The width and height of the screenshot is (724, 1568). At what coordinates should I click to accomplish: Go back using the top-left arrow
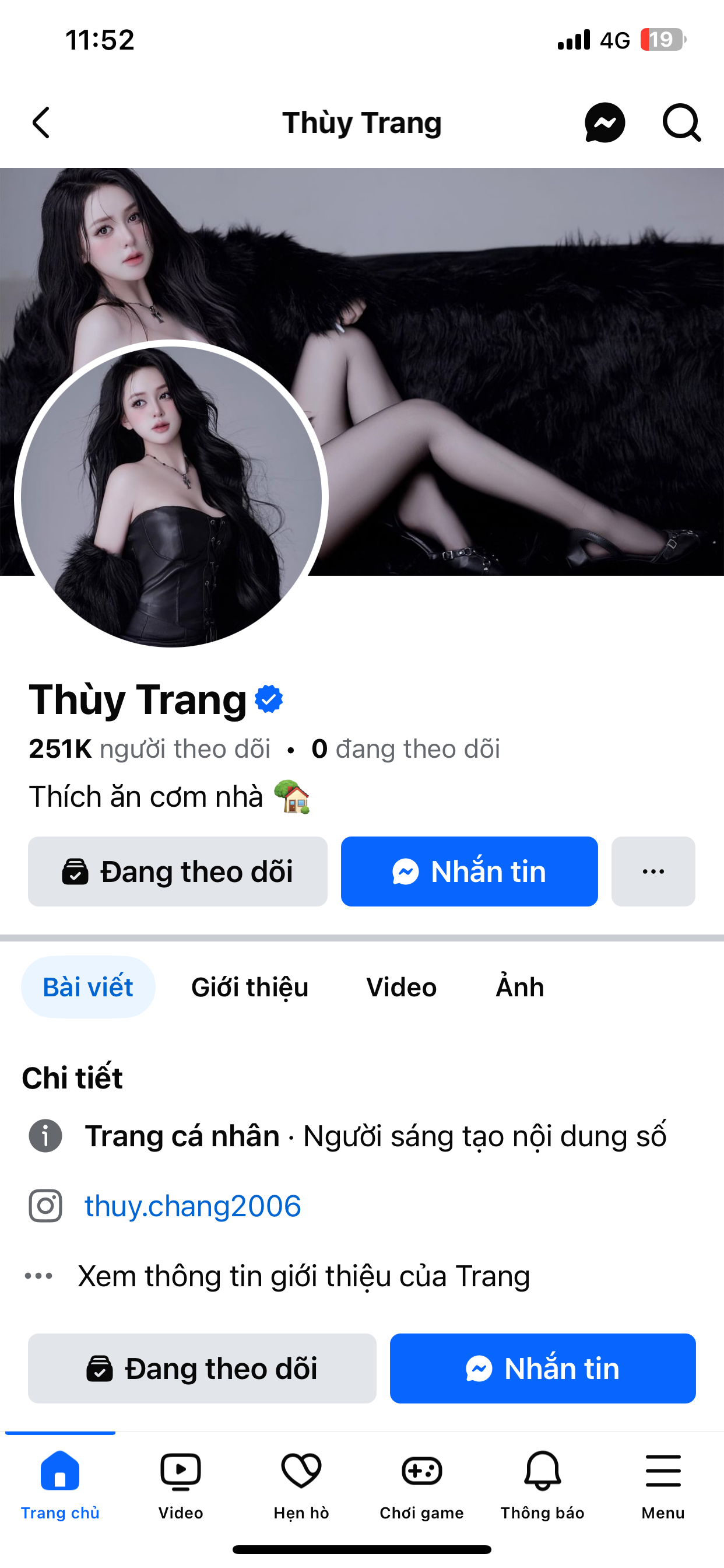[41, 123]
